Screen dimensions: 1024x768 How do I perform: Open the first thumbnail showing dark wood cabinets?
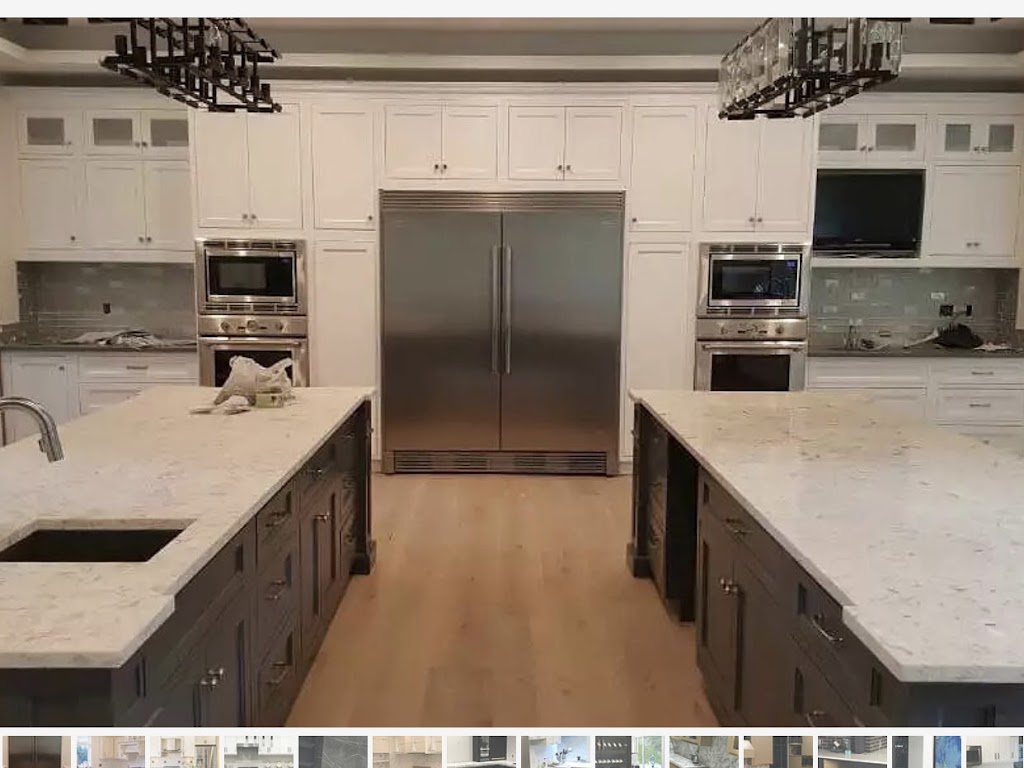(37, 752)
